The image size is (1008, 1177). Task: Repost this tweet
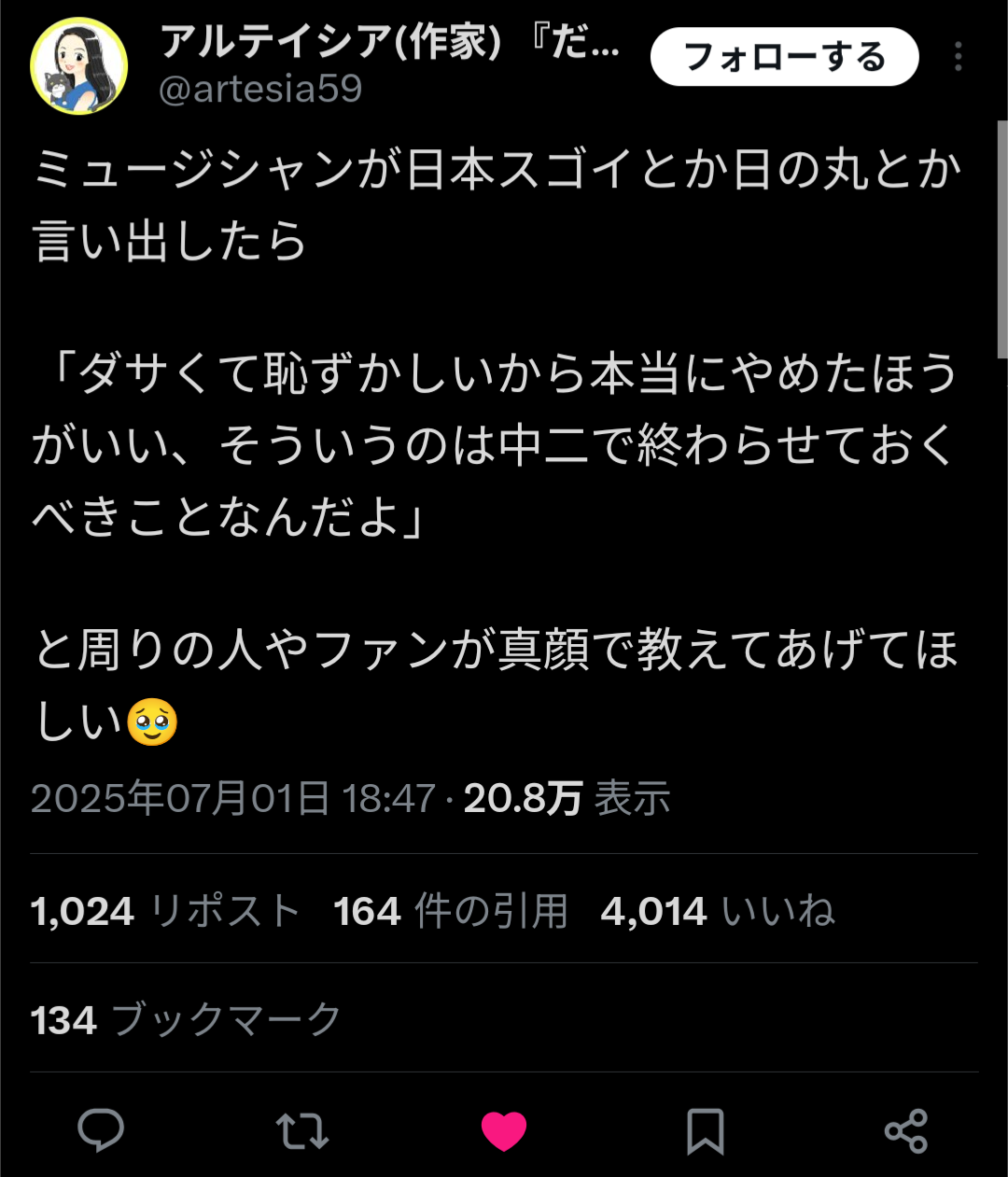pyautogui.click(x=302, y=1130)
